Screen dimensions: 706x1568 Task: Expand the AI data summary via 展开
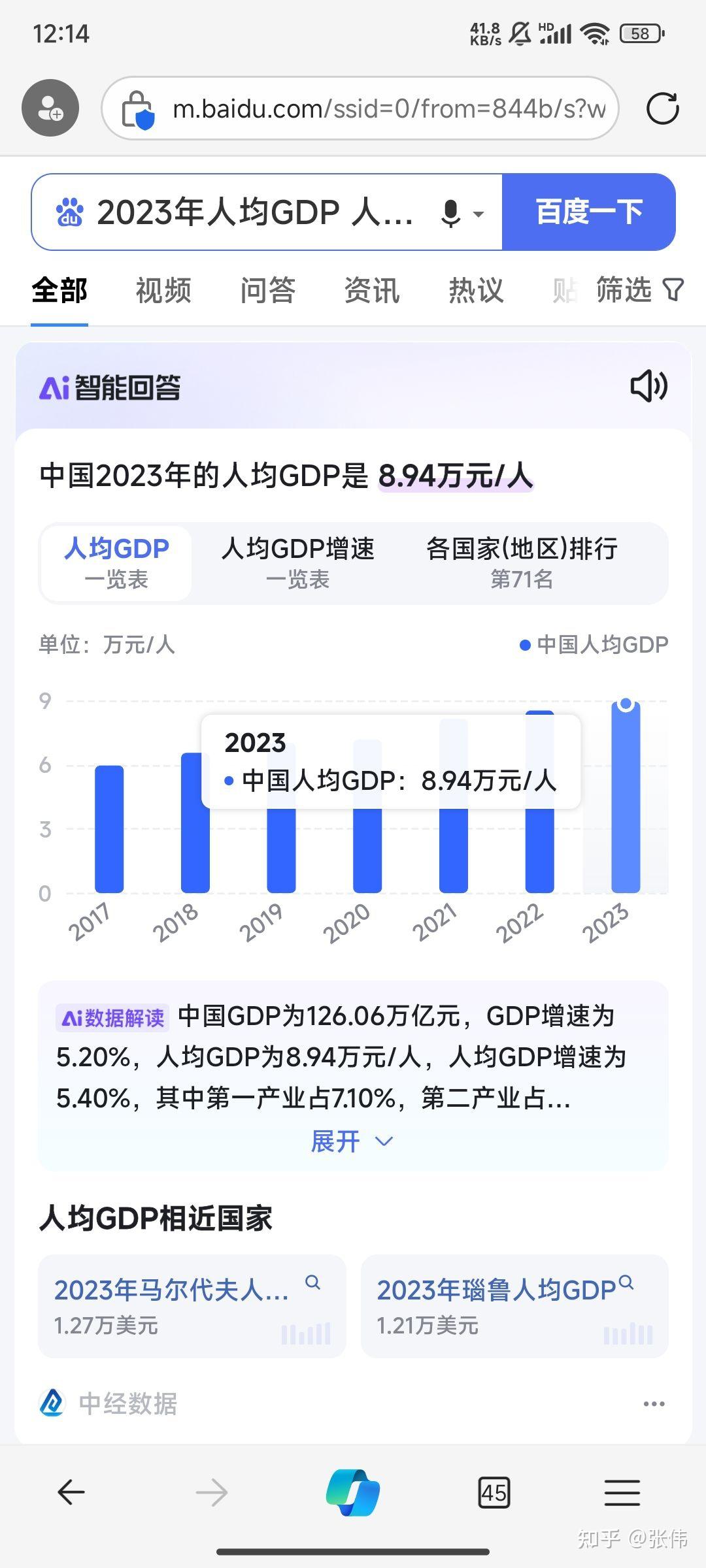[x=353, y=1141]
